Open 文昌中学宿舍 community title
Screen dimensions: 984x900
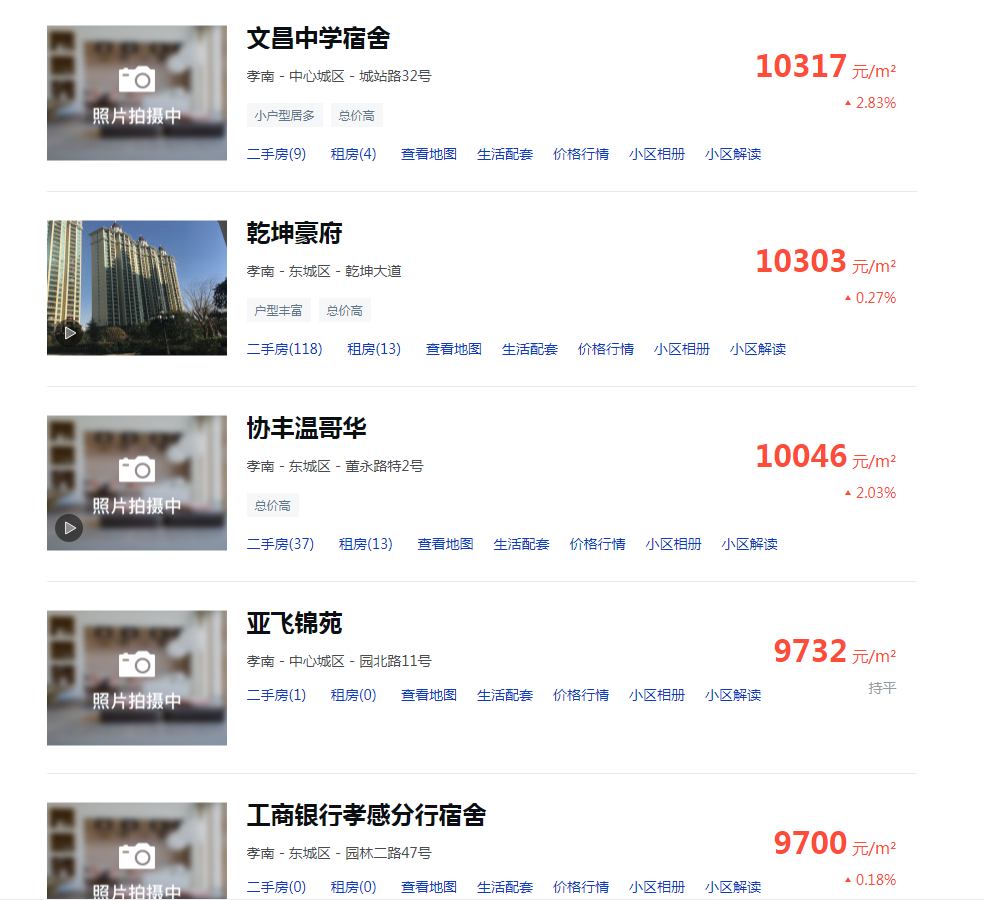(318, 39)
